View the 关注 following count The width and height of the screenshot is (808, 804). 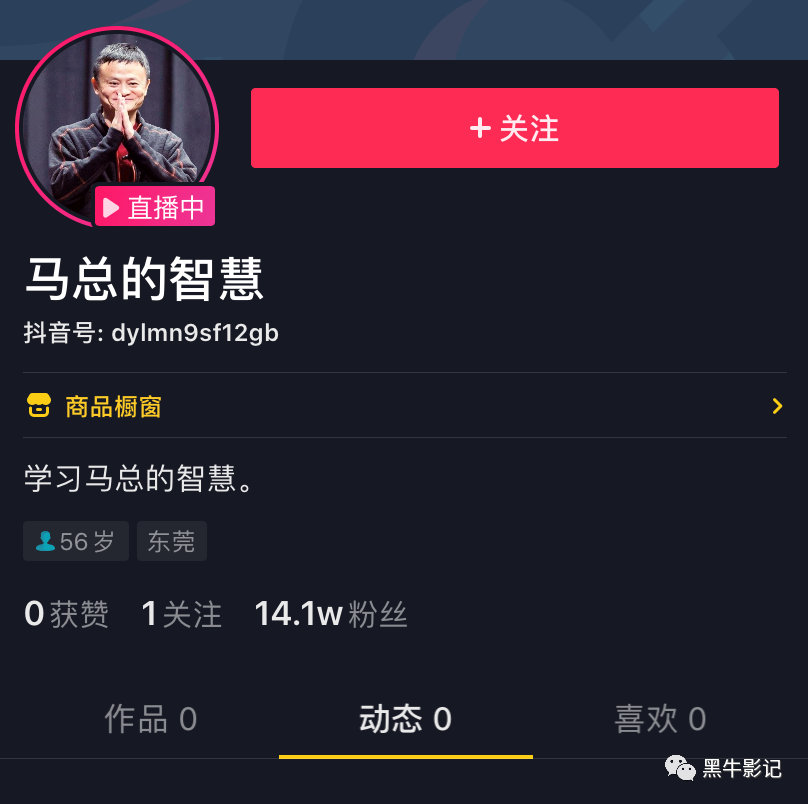(181, 614)
